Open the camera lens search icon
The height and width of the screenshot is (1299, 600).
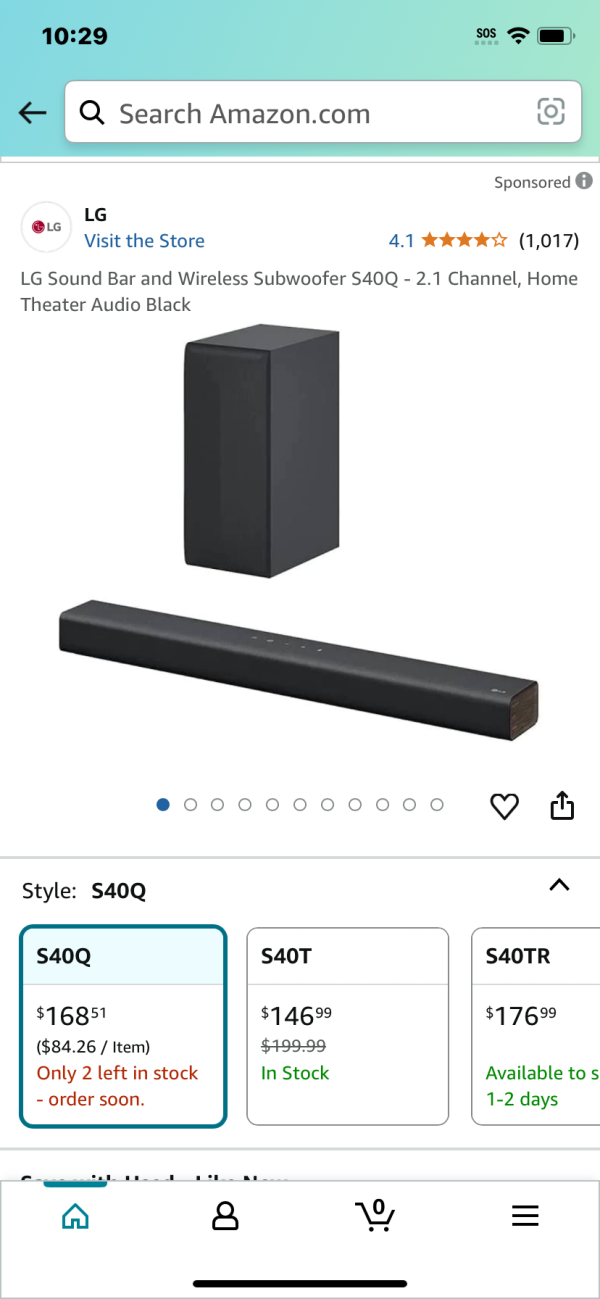pos(551,112)
